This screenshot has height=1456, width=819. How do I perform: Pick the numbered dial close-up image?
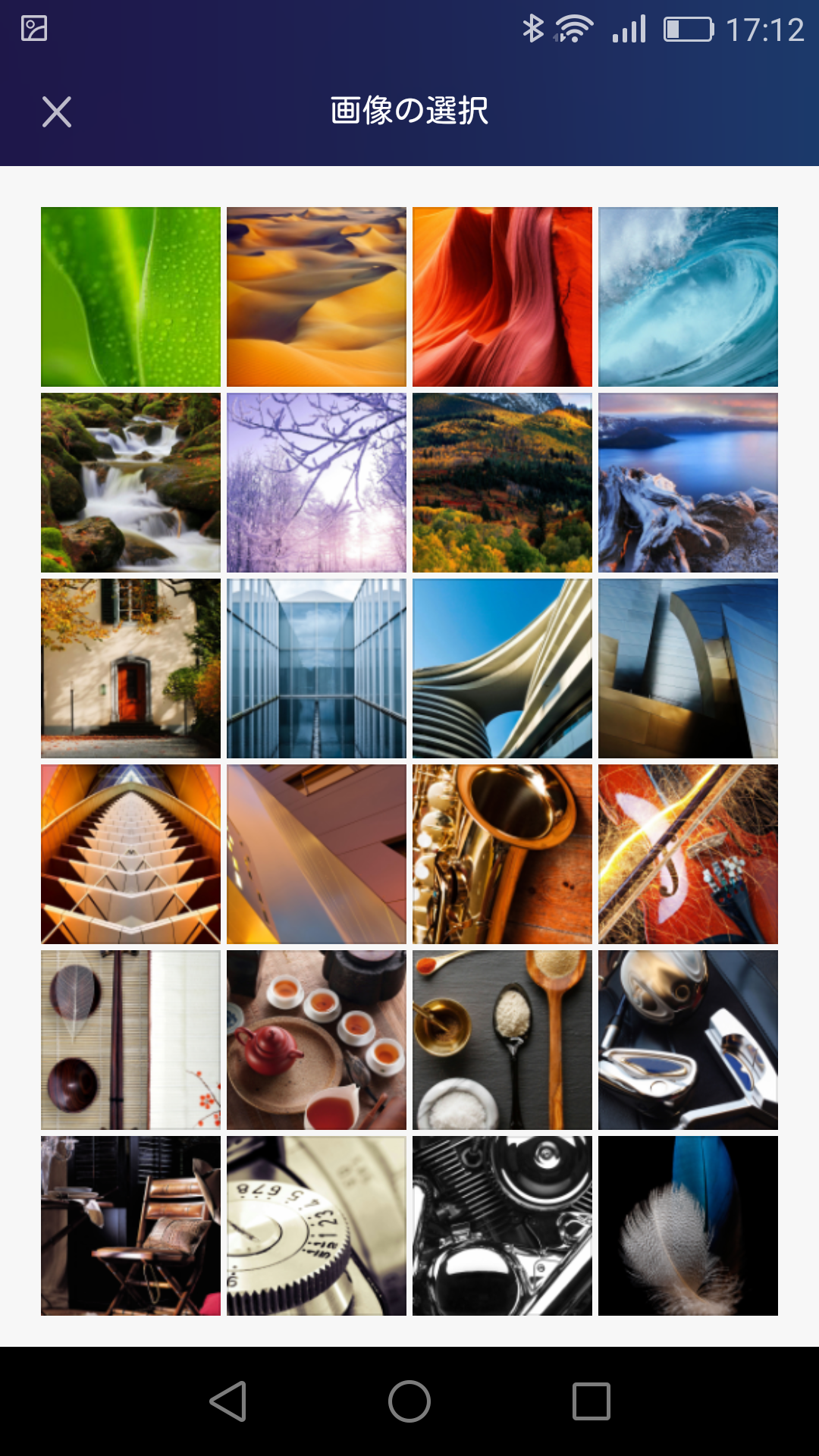tap(316, 1225)
